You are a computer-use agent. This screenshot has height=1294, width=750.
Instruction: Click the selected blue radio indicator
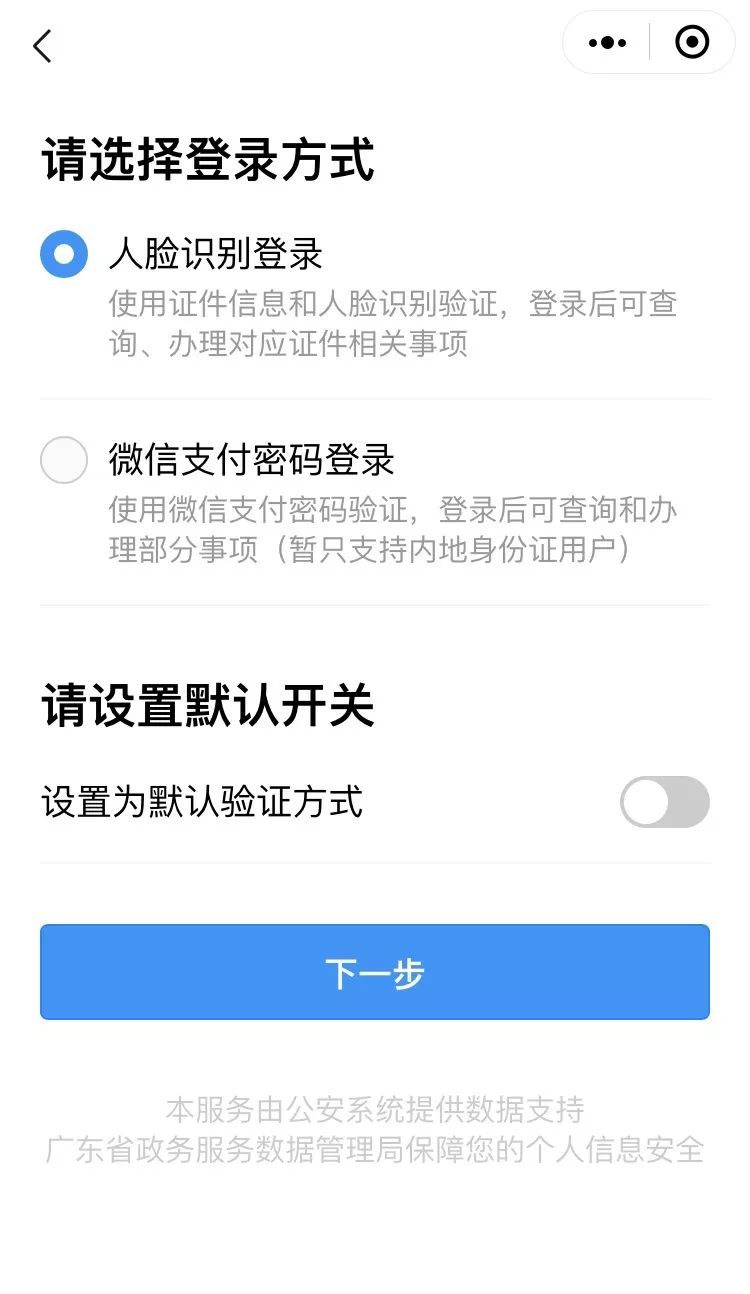pos(63,254)
